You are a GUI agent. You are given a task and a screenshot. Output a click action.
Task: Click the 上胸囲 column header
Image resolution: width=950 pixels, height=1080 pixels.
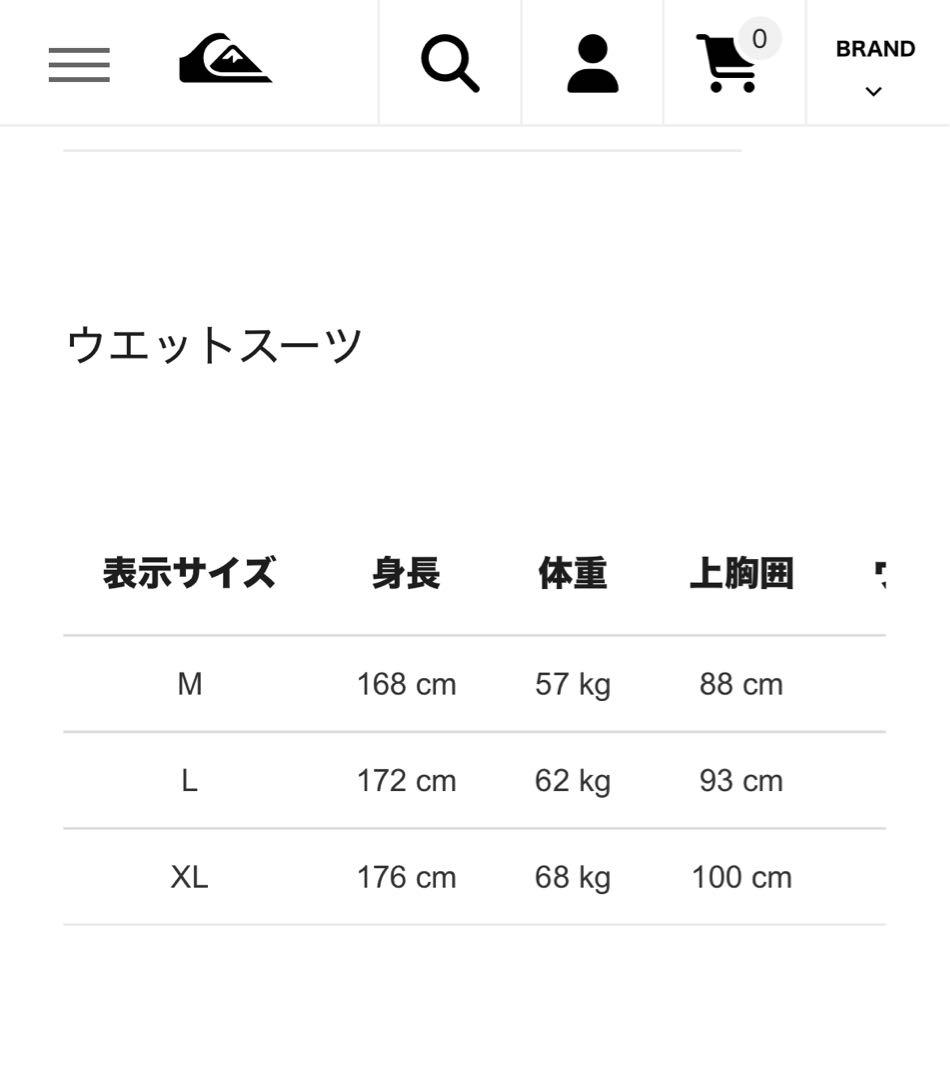(742, 572)
